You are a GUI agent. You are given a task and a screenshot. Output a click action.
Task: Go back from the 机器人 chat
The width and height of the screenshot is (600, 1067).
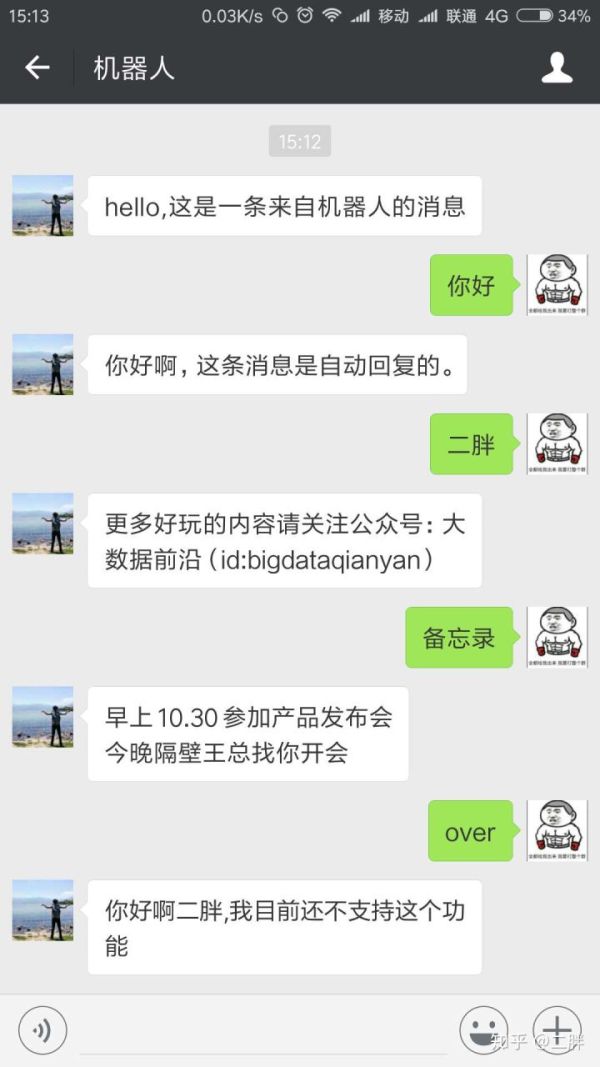37,68
